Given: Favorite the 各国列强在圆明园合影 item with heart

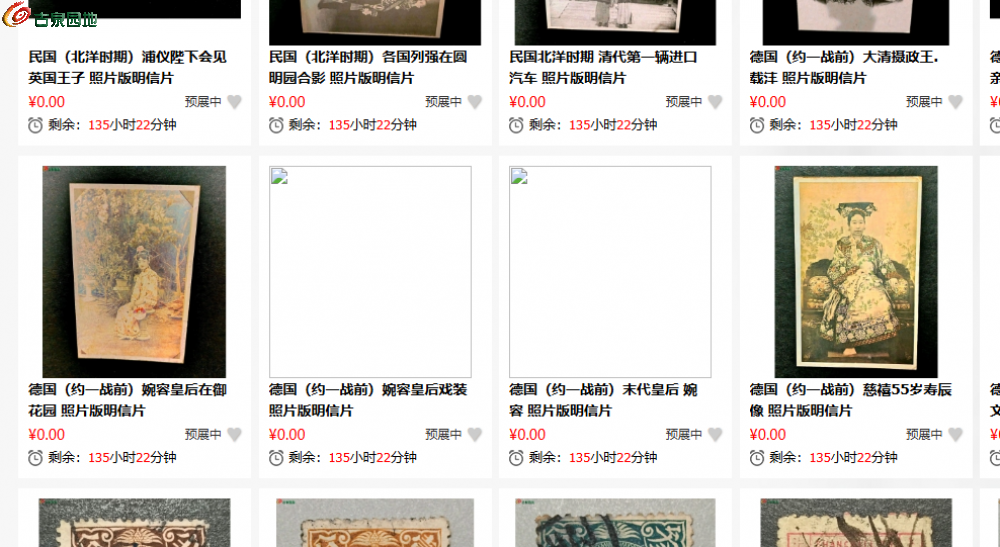Looking at the screenshot, I should tap(475, 102).
